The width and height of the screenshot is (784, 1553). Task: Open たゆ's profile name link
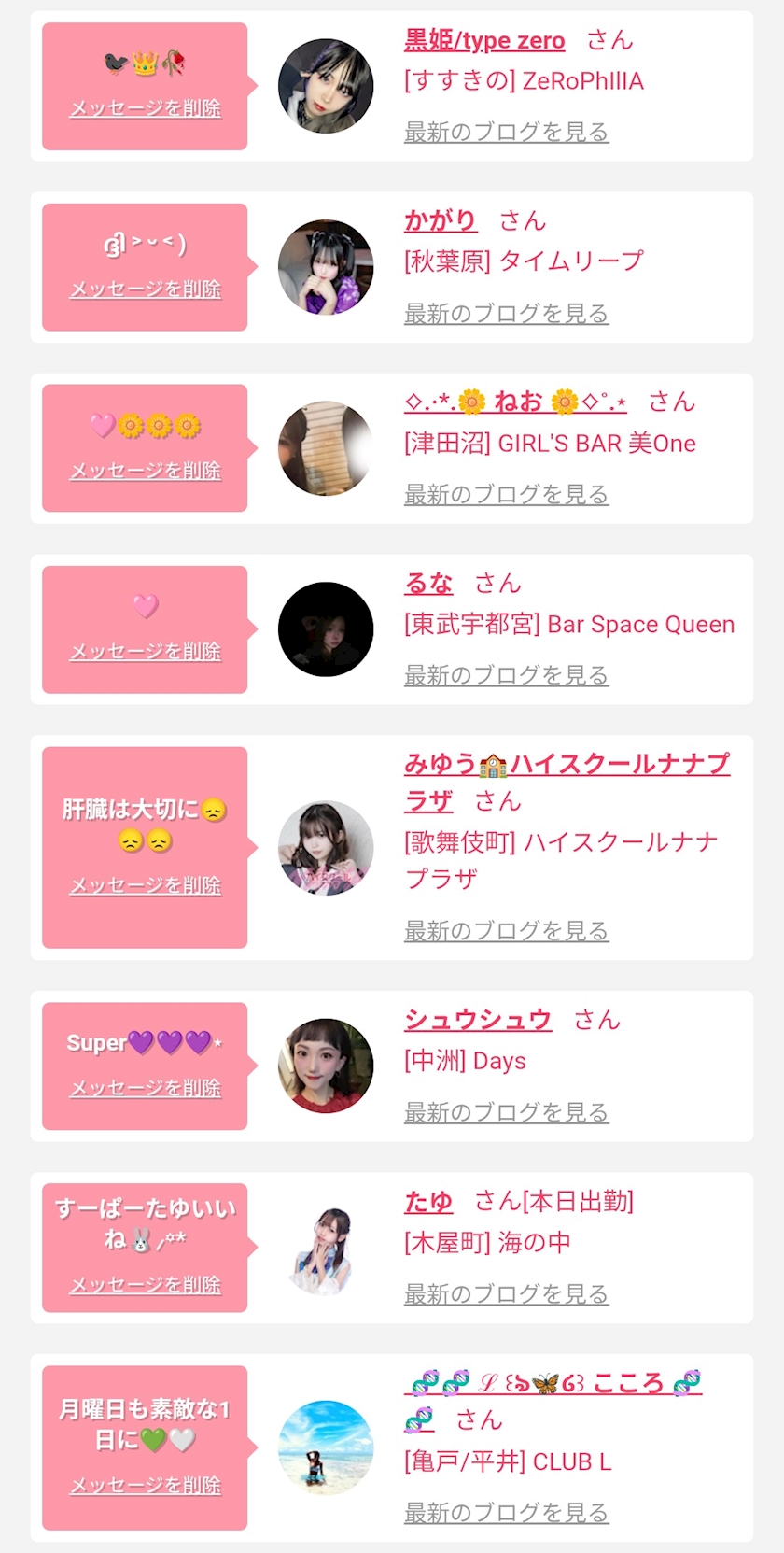coord(427,1202)
